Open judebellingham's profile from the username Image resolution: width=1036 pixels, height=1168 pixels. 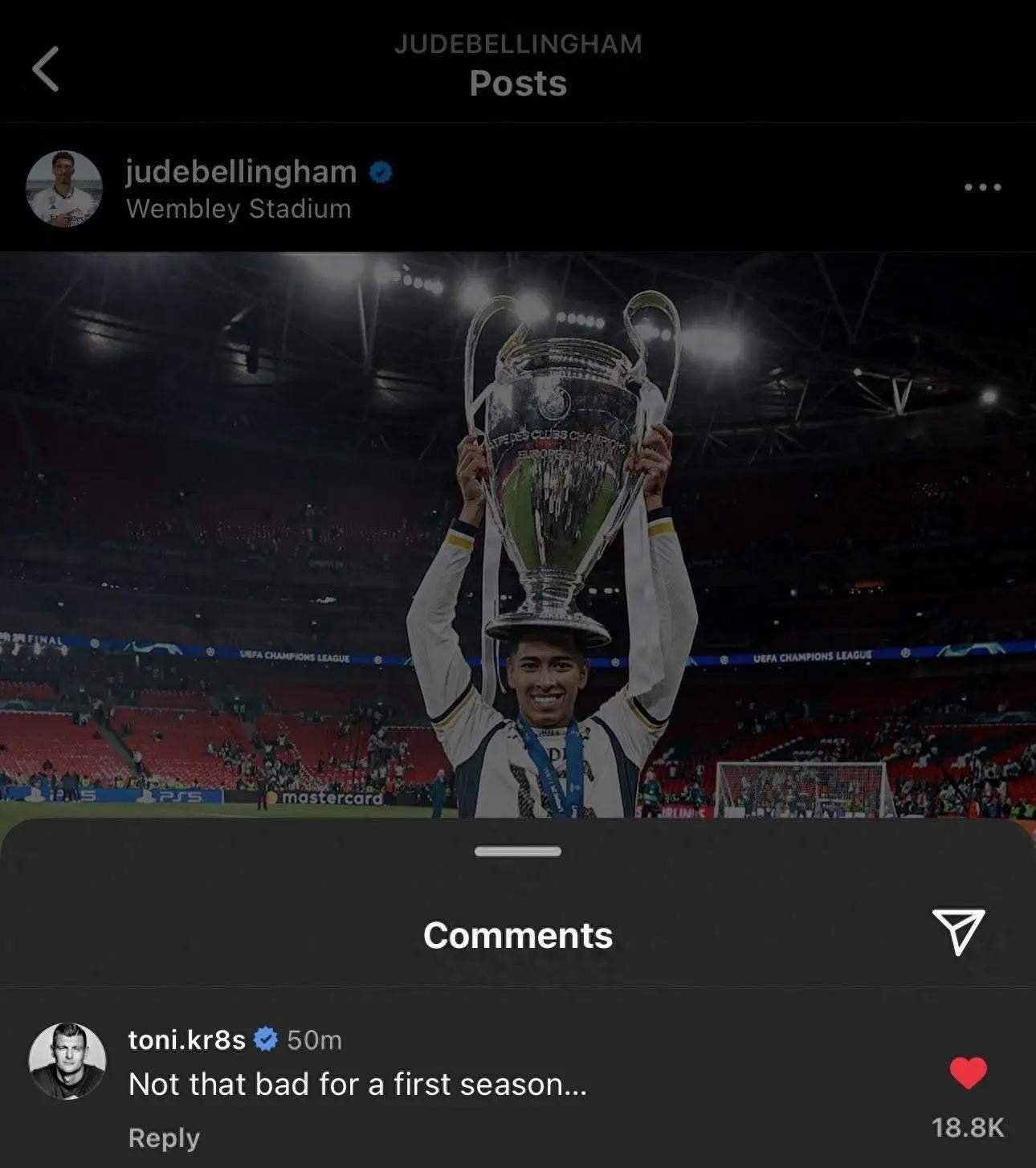tap(240, 172)
